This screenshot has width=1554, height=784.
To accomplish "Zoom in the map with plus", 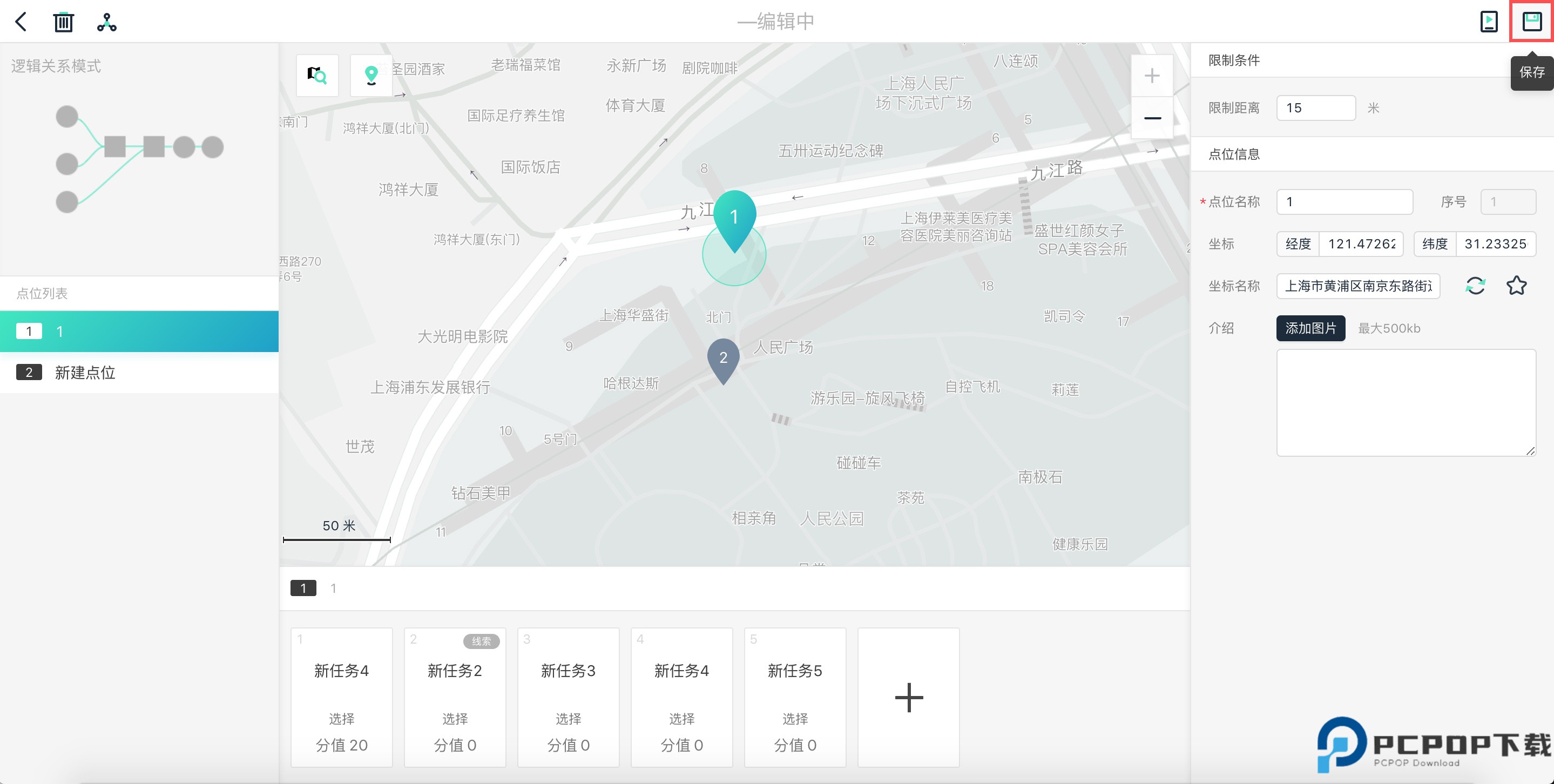I will (x=1152, y=76).
